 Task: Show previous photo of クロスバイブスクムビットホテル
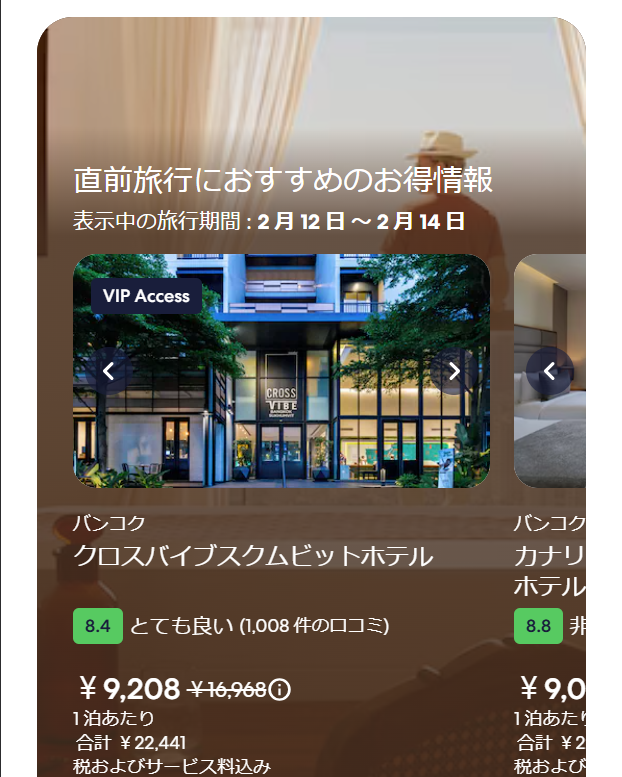coord(109,371)
